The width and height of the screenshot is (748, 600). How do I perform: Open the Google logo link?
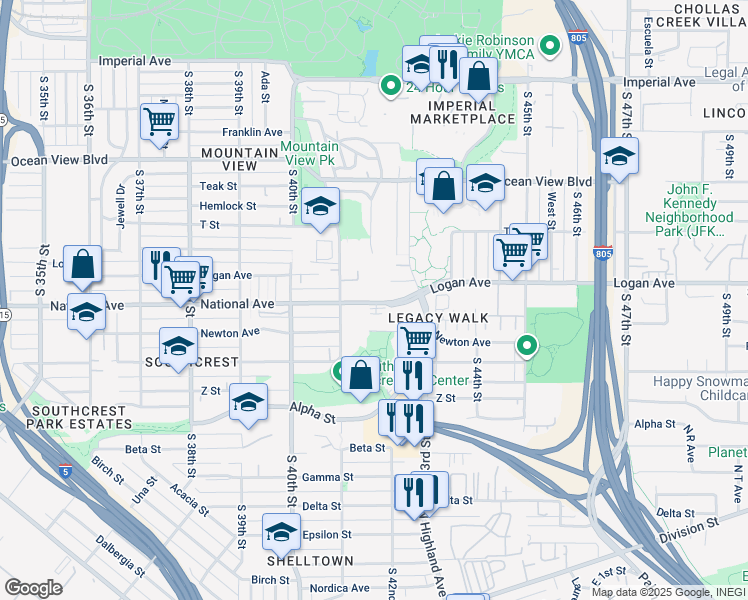(x=33, y=588)
